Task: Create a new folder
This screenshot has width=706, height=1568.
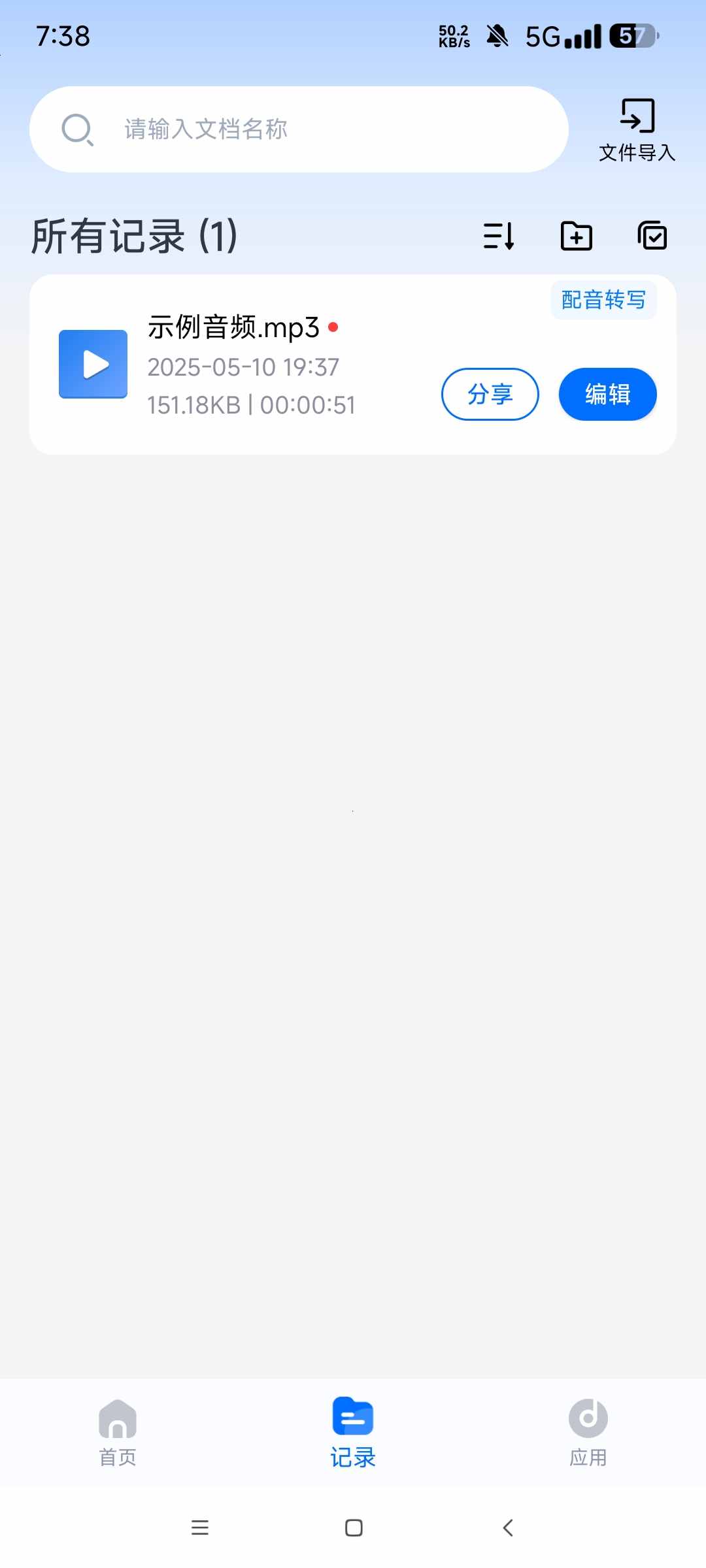Action: pos(576,236)
